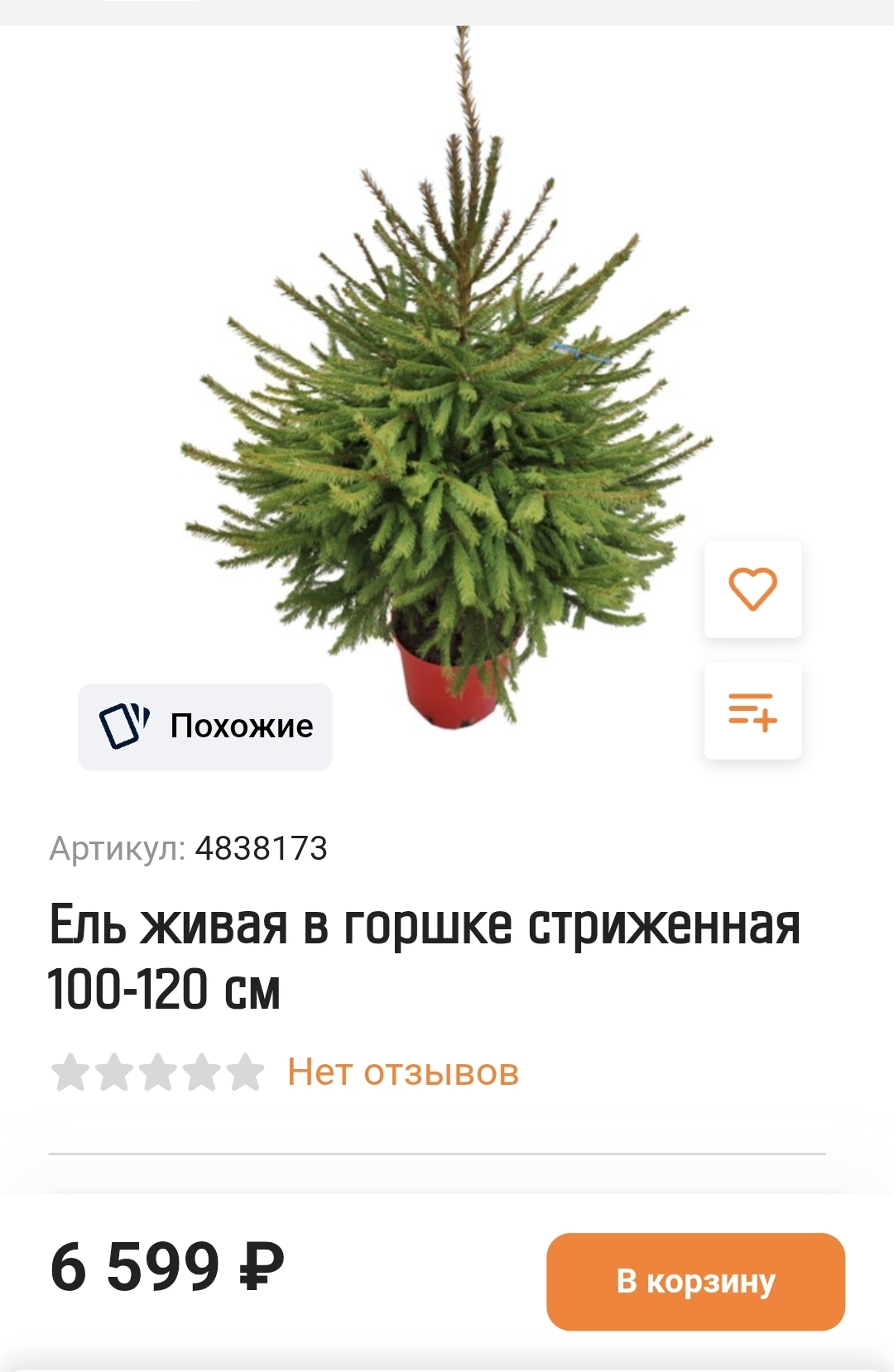Add the tree to cart with В корзину
The width and height of the screenshot is (894, 1372).
click(x=695, y=1281)
